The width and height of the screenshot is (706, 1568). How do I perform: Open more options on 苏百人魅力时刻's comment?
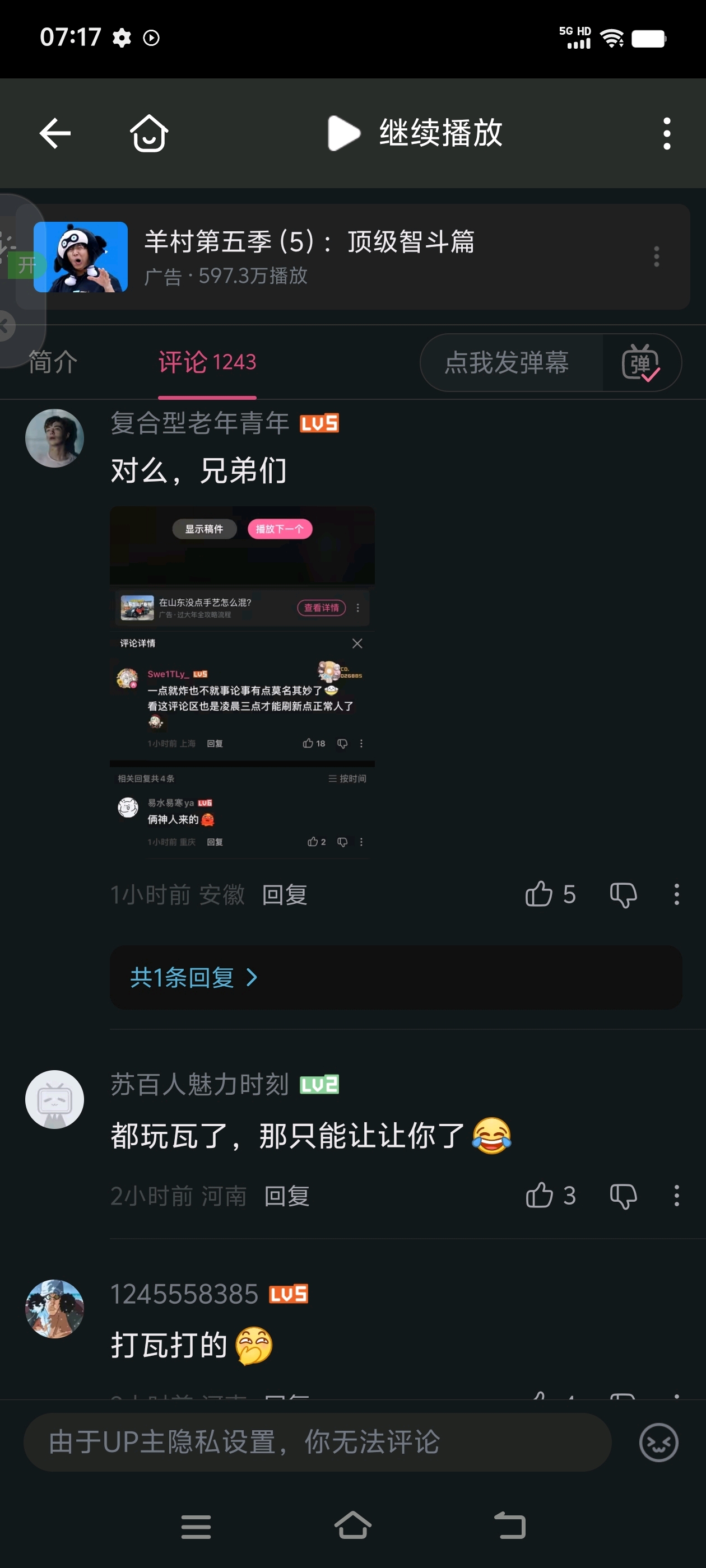pos(677,1196)
